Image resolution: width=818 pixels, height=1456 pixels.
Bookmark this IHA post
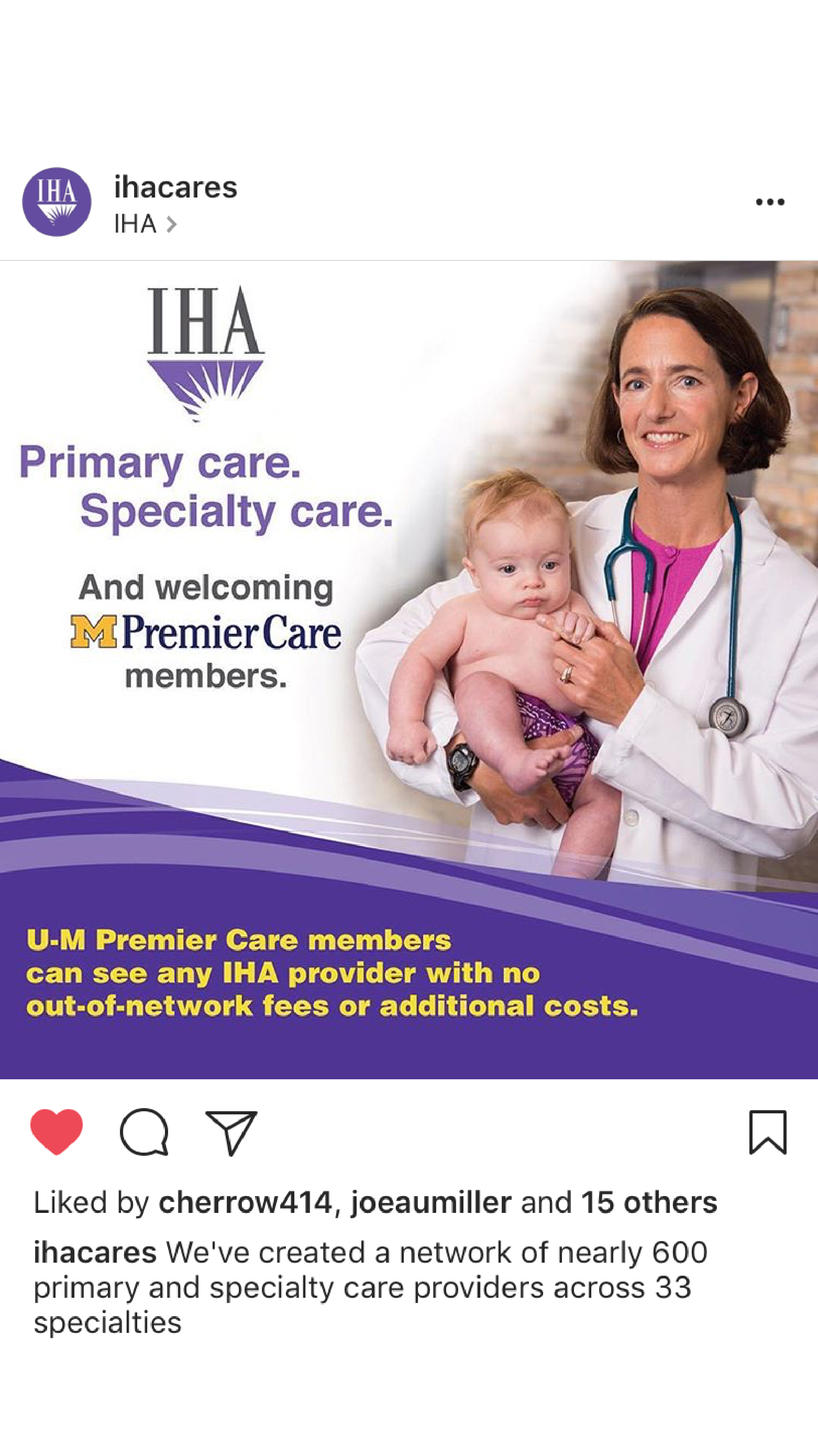[768, 1132]
